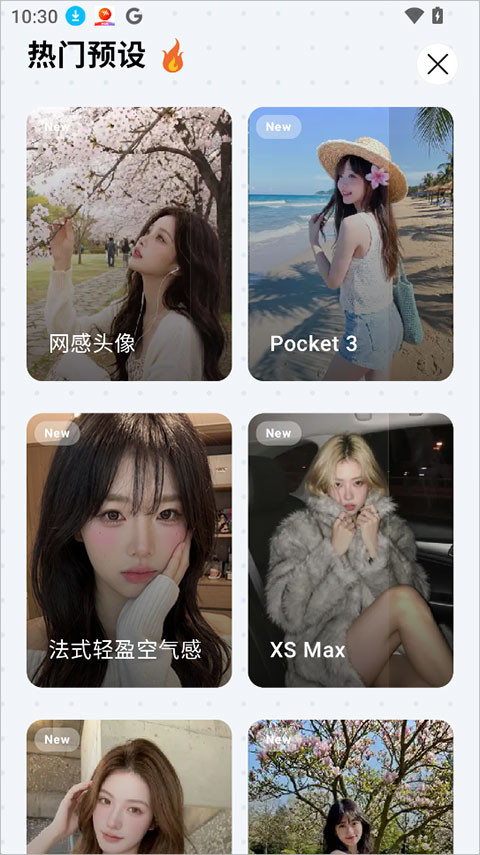The width and height of the screenshot is (480, 855).
Task: Open the 网感头像 preset card
Action: [129, 244]
